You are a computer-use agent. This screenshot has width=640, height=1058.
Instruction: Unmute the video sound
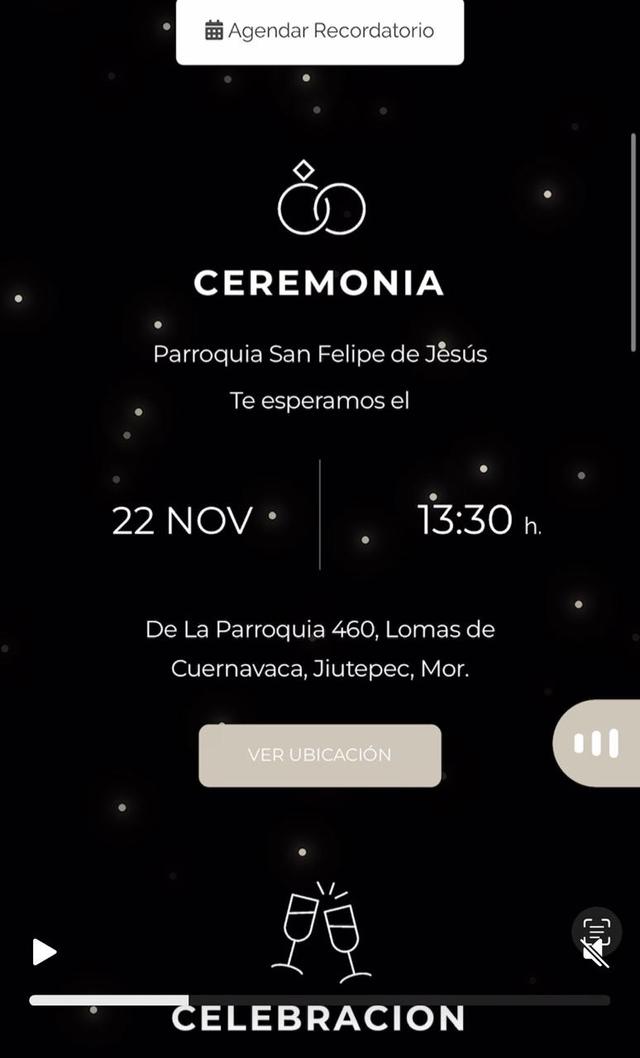595,956
